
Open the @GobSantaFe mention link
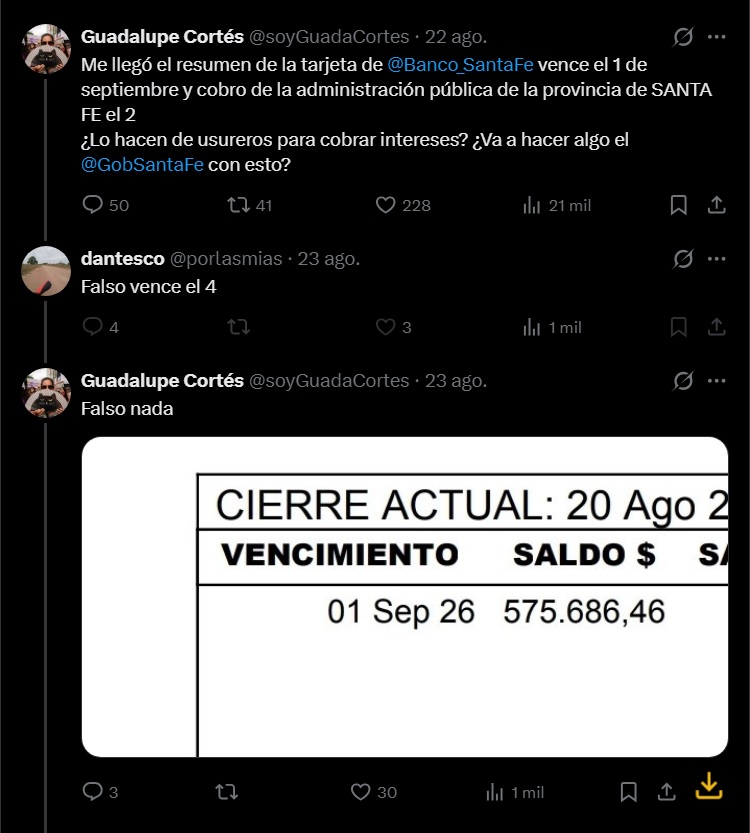142,165
